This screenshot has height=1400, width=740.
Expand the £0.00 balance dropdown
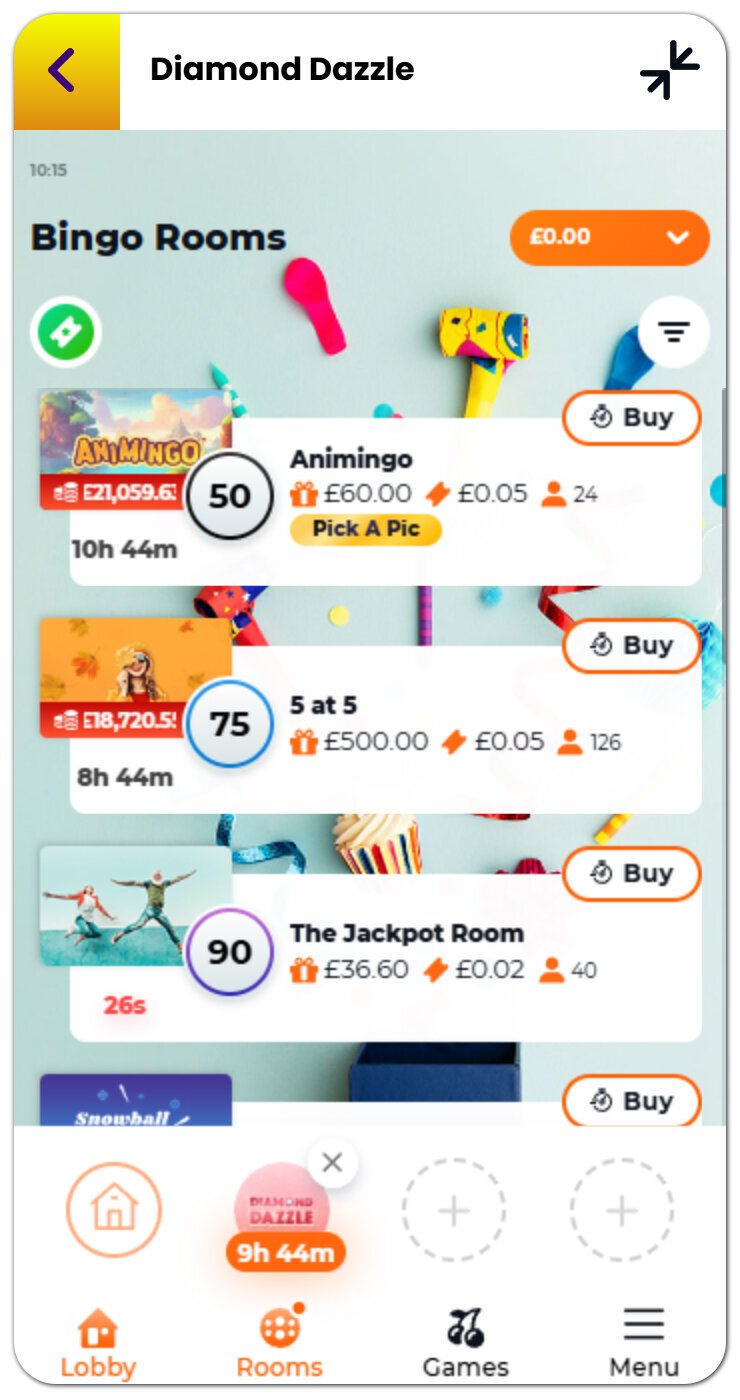[x=609, y=237]
